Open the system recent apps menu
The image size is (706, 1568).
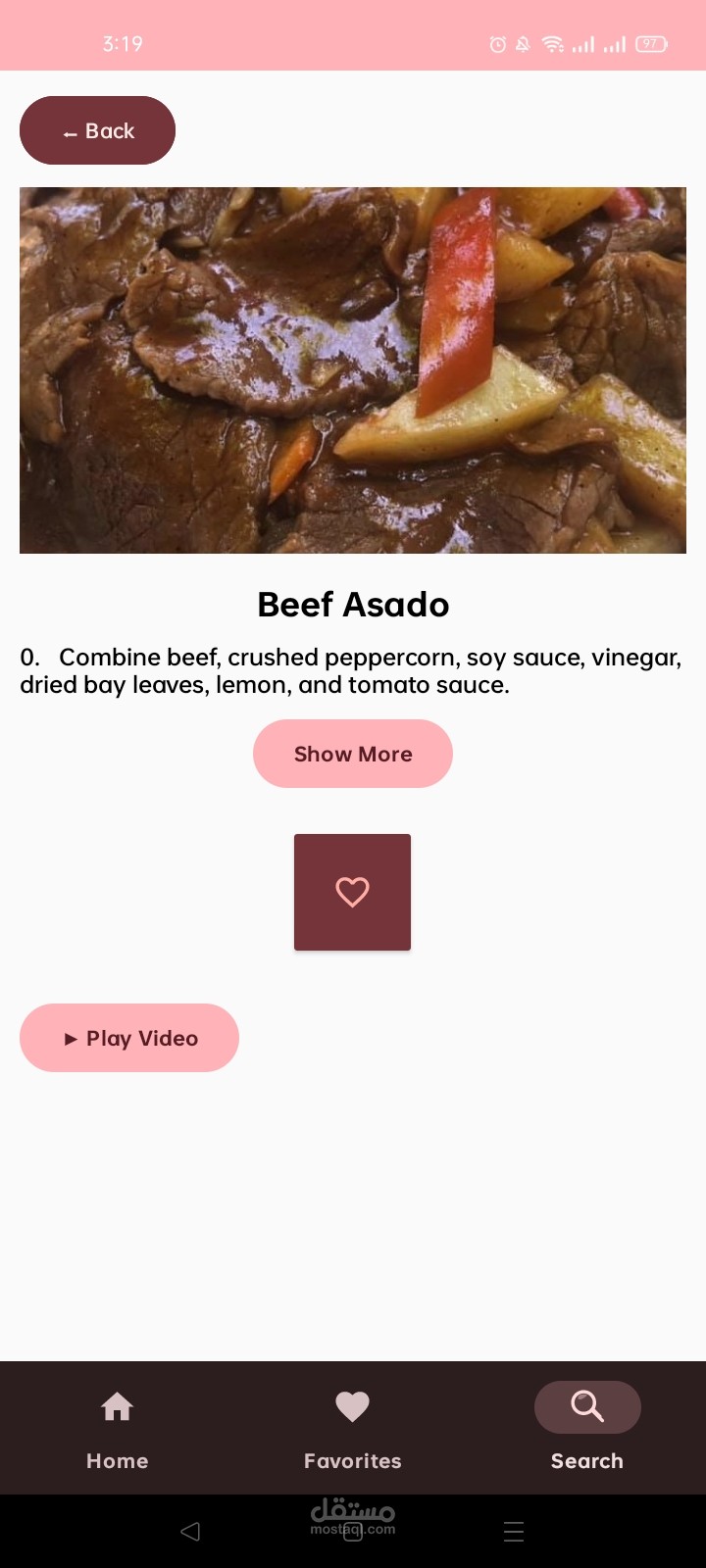(514, 1531)
